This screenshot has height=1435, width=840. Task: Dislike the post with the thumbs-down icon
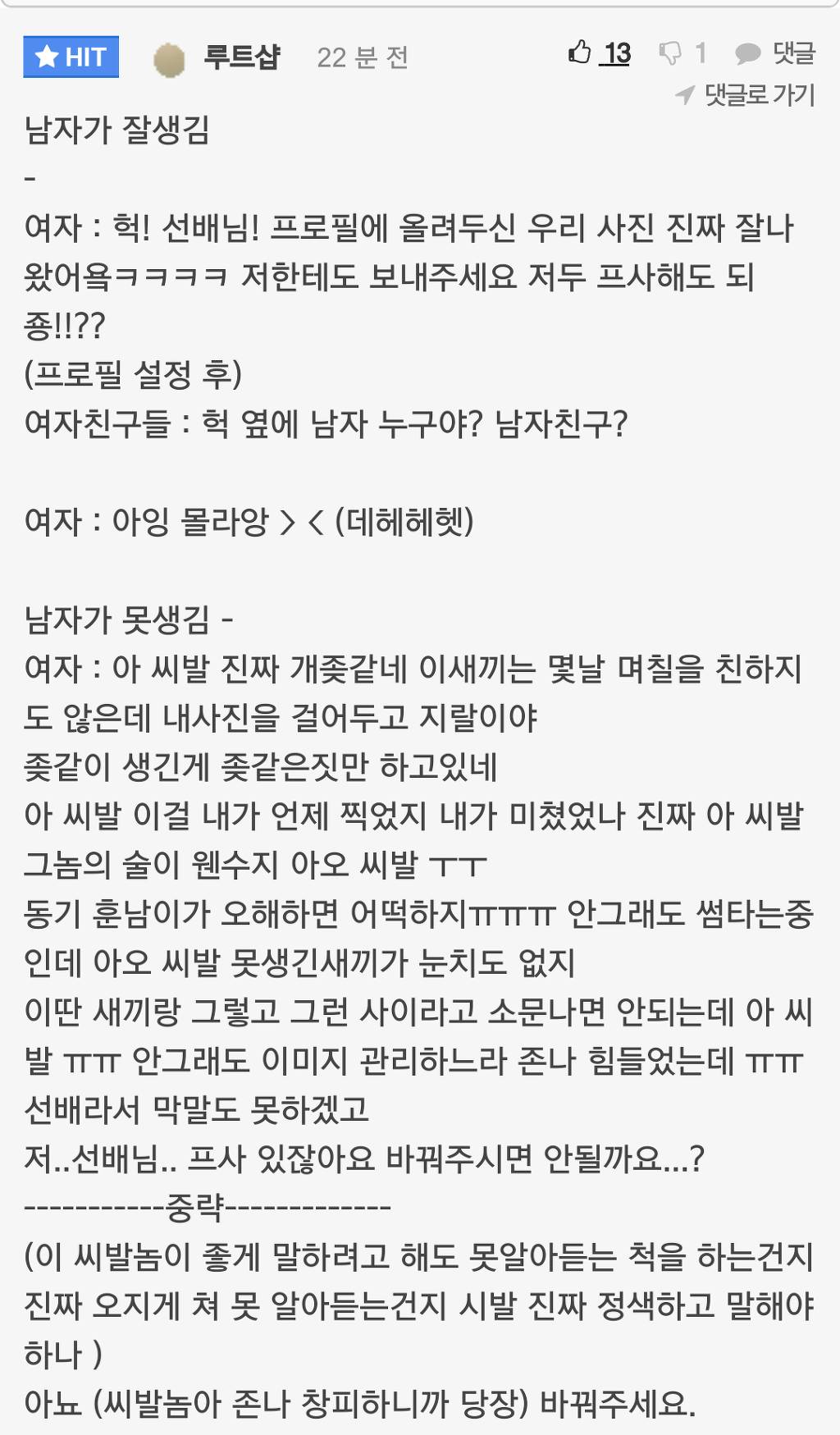point(670,54)
